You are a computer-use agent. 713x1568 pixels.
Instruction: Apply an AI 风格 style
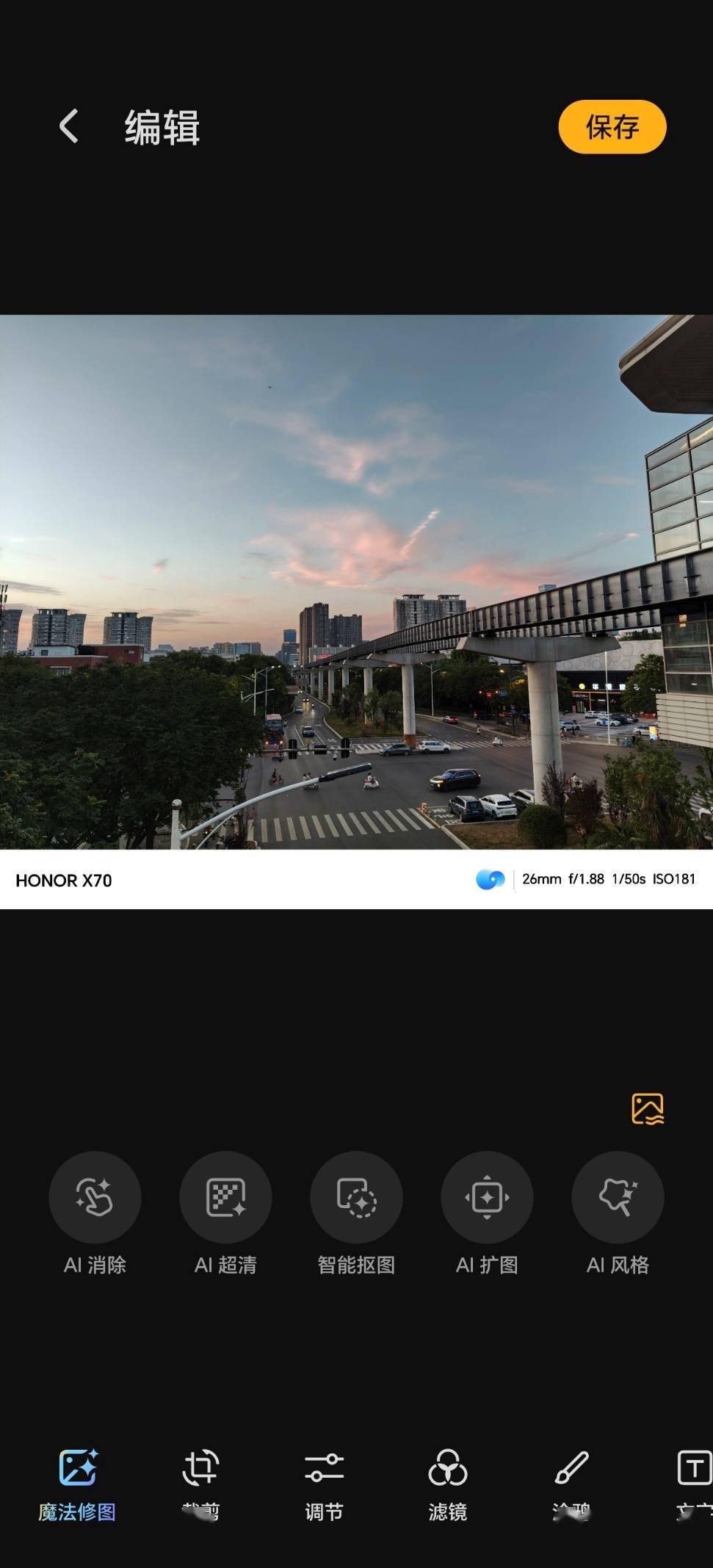[x=618, y=1197]
